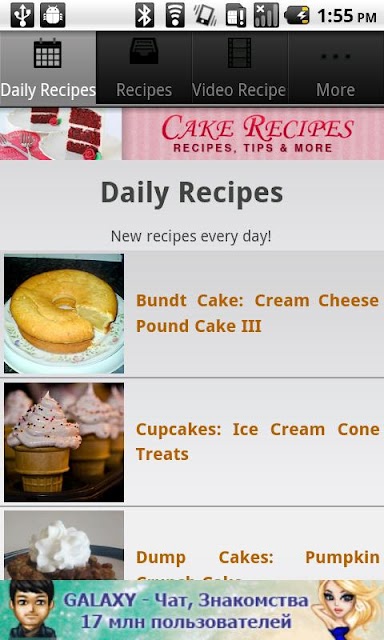
Task: Open Dump Cakes: Pumpkin recipe
Action: (192, 544)
